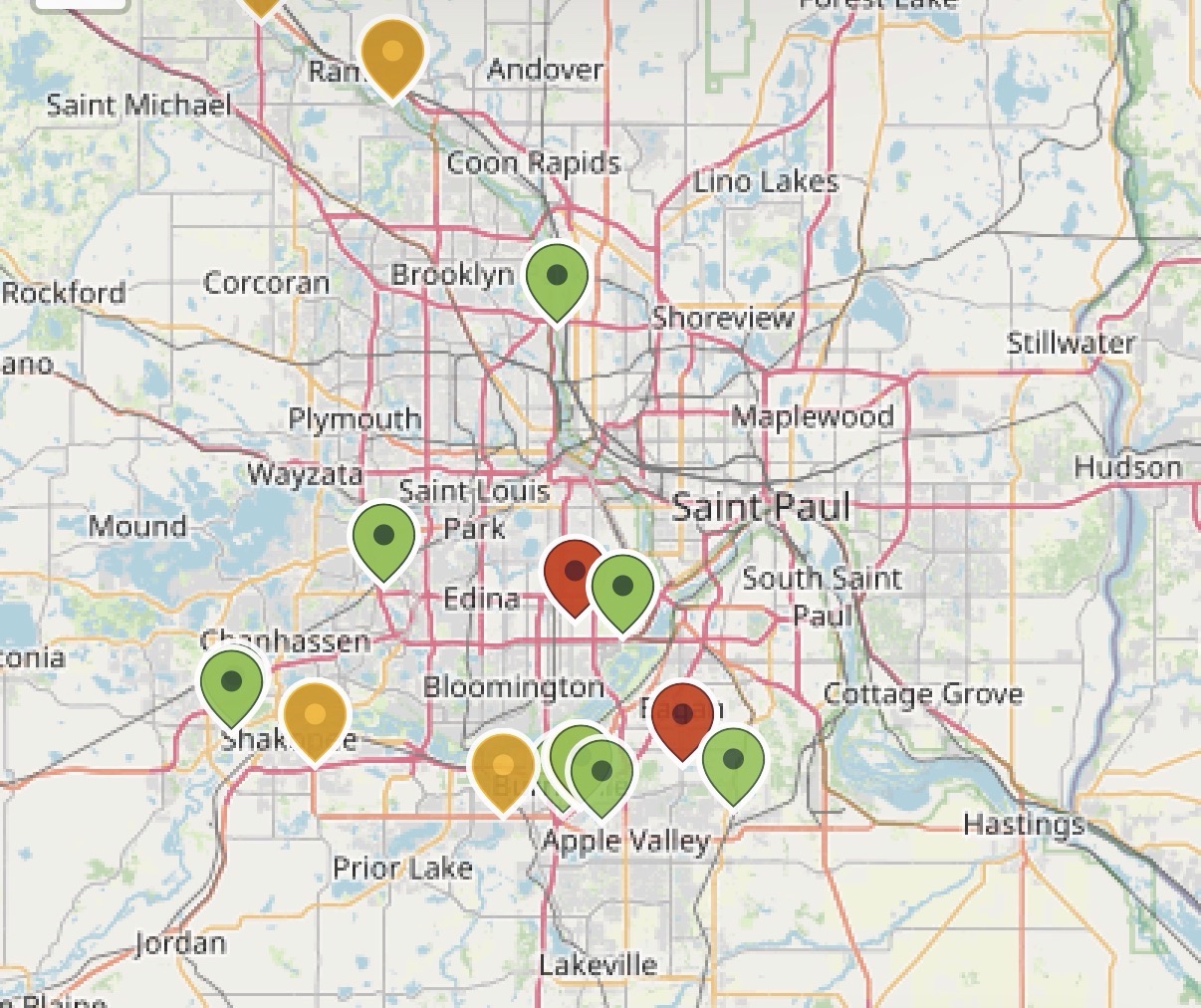
Task: Tap the yellow marker near Ramsey
Action: pyautogui.click(x=391, y=53)
